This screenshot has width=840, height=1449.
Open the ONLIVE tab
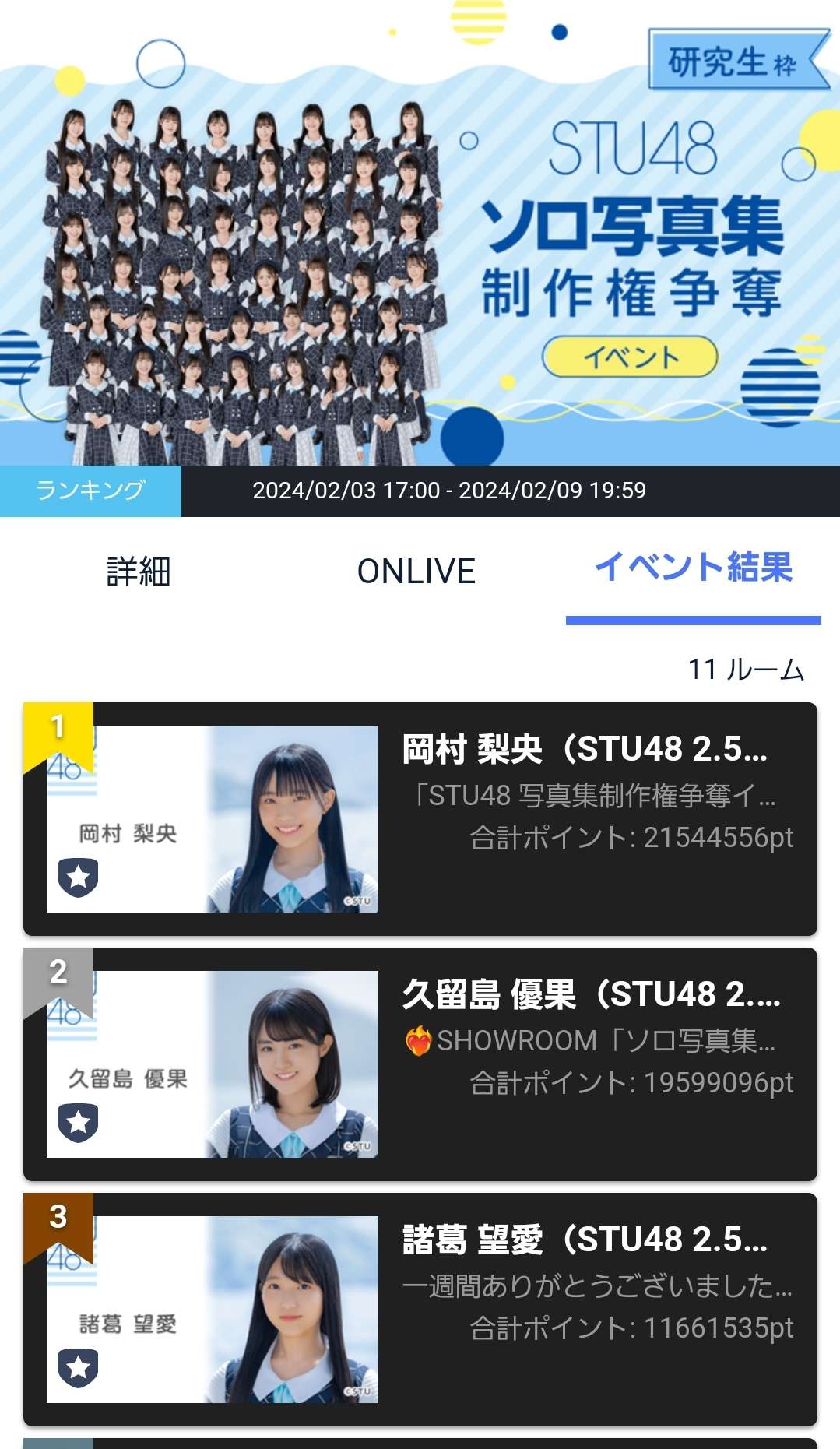click(416, 572)
